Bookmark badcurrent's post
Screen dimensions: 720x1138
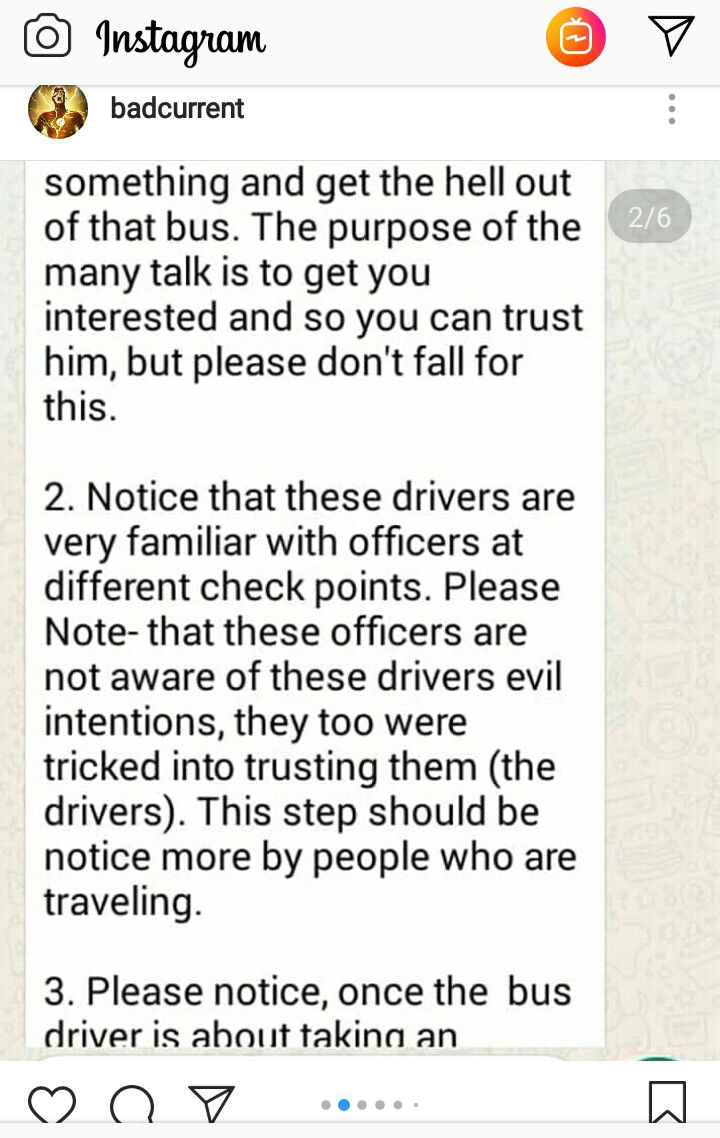(x=667, y=1104)
